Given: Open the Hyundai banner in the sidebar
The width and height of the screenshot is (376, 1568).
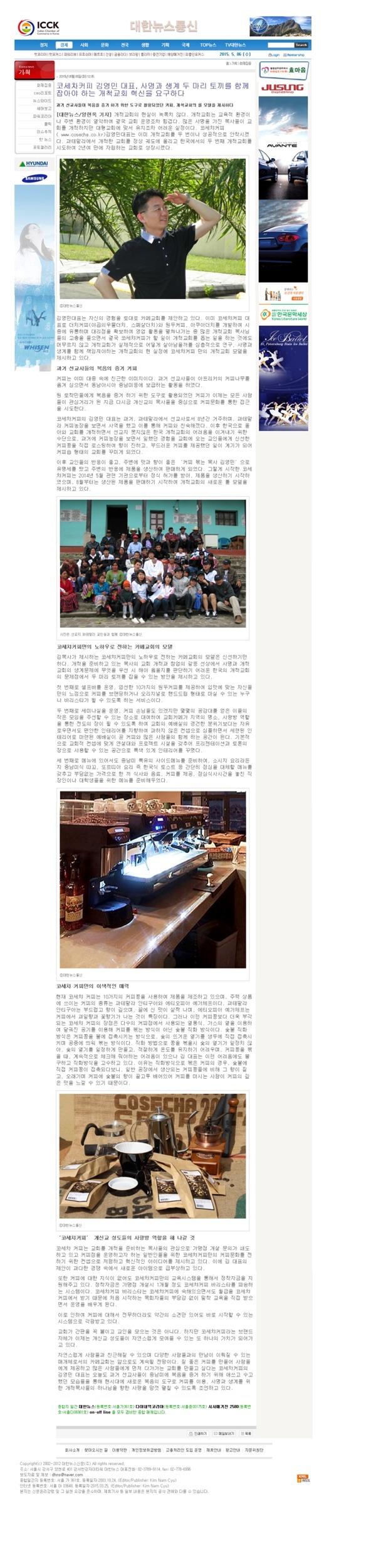Looking at the screenshot, I should click(34, 164).
